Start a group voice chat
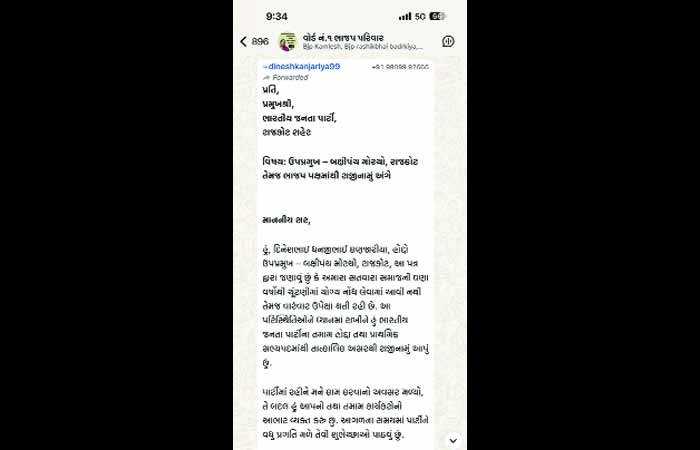Image resolution: width=700 pixels, height=450 pixels. tap(448, 41)
